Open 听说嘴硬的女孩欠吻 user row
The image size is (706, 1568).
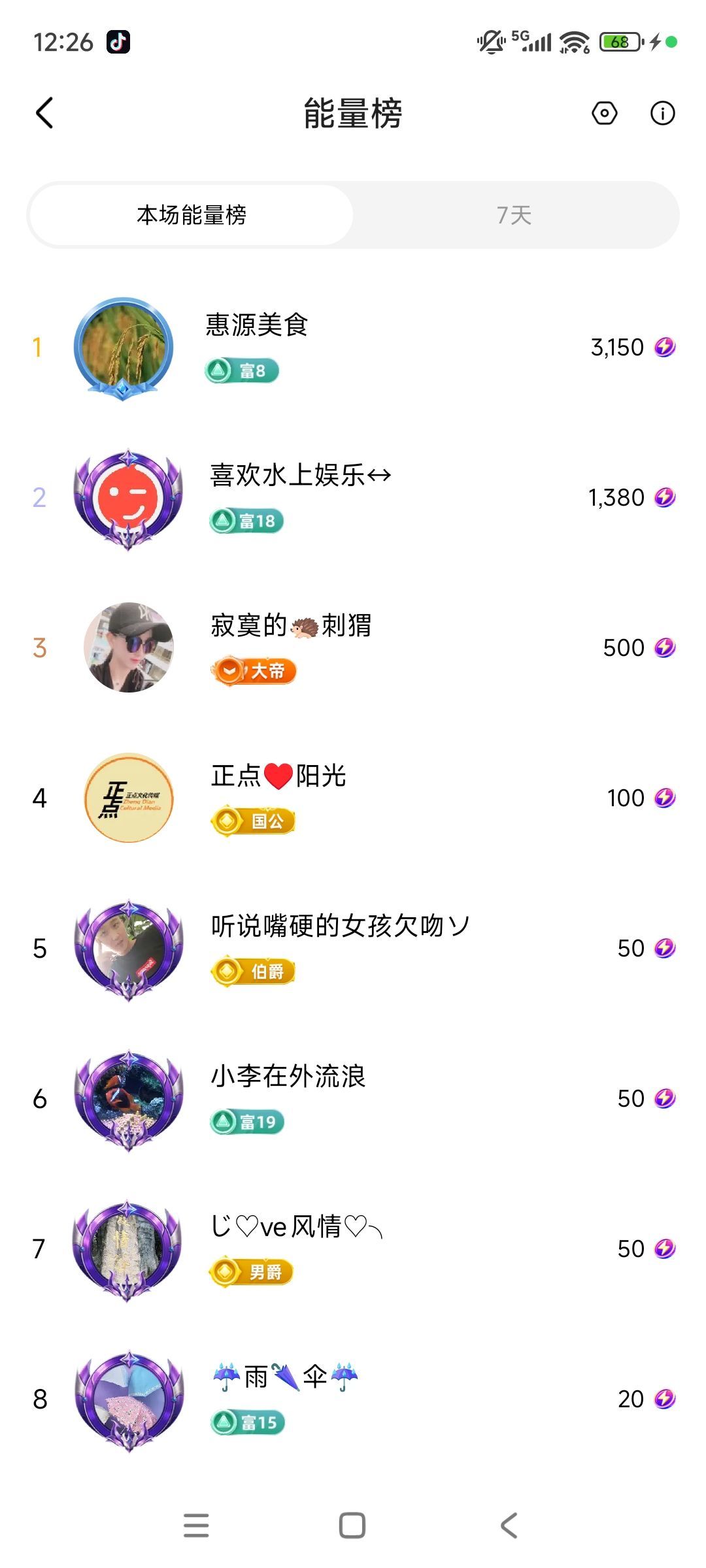coord(353,948)
